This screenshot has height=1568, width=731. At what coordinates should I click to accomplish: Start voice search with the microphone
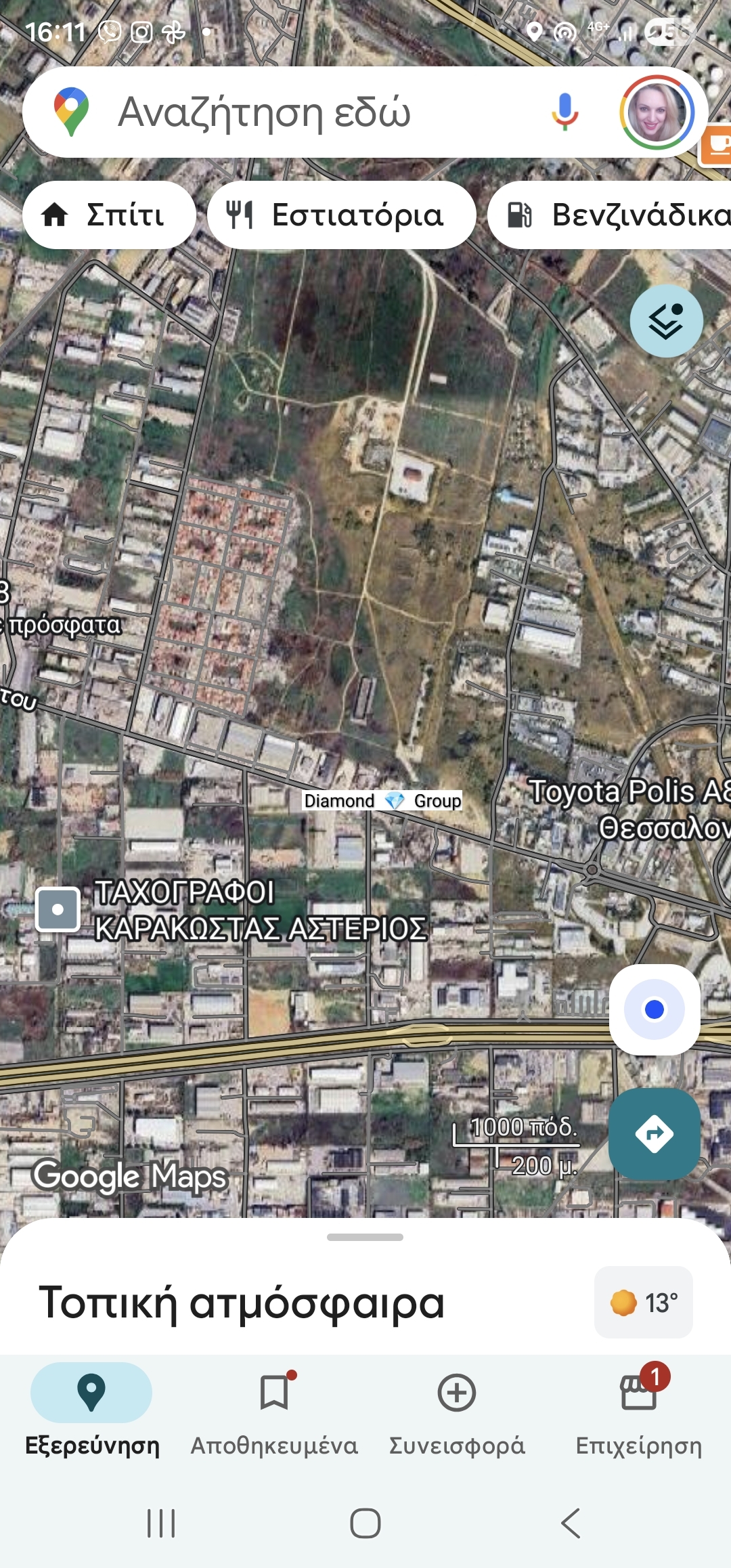coord(564,112)
